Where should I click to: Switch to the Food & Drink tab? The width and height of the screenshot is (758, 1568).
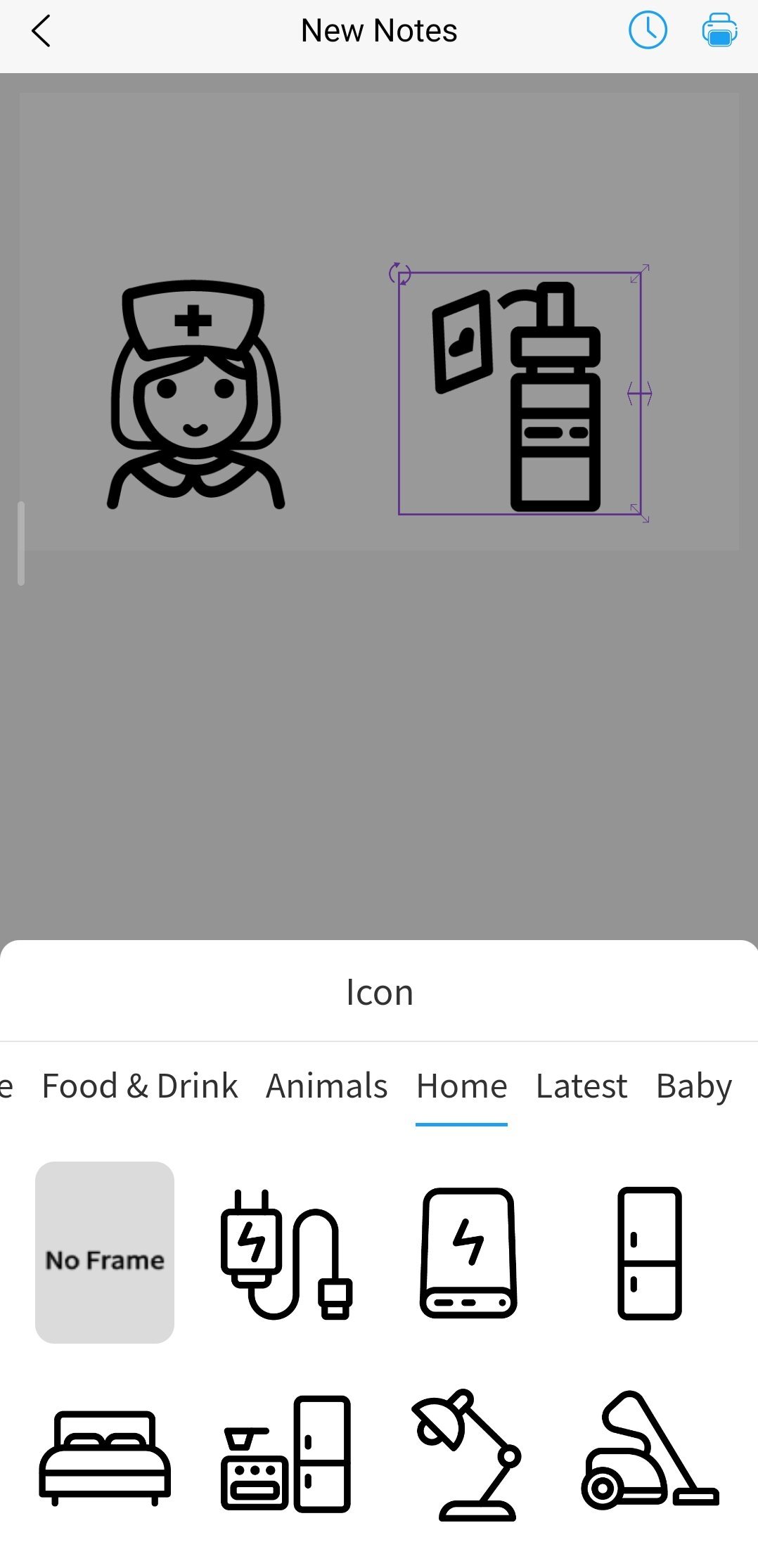140,1086
